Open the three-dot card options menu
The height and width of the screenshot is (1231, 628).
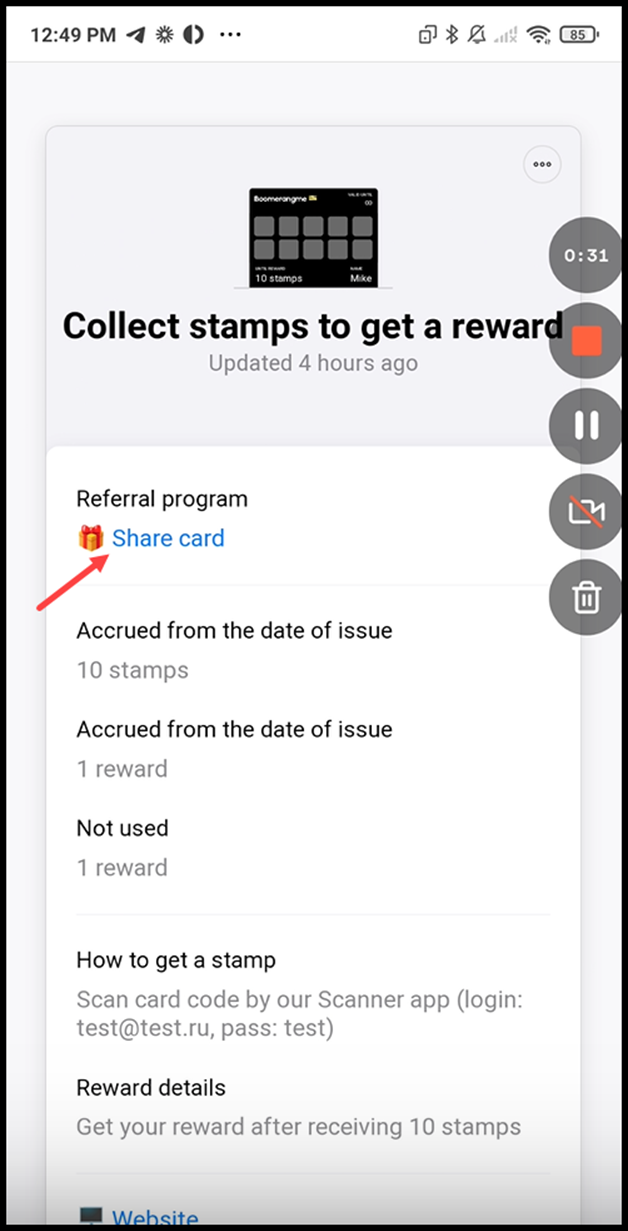click(542, 164)
